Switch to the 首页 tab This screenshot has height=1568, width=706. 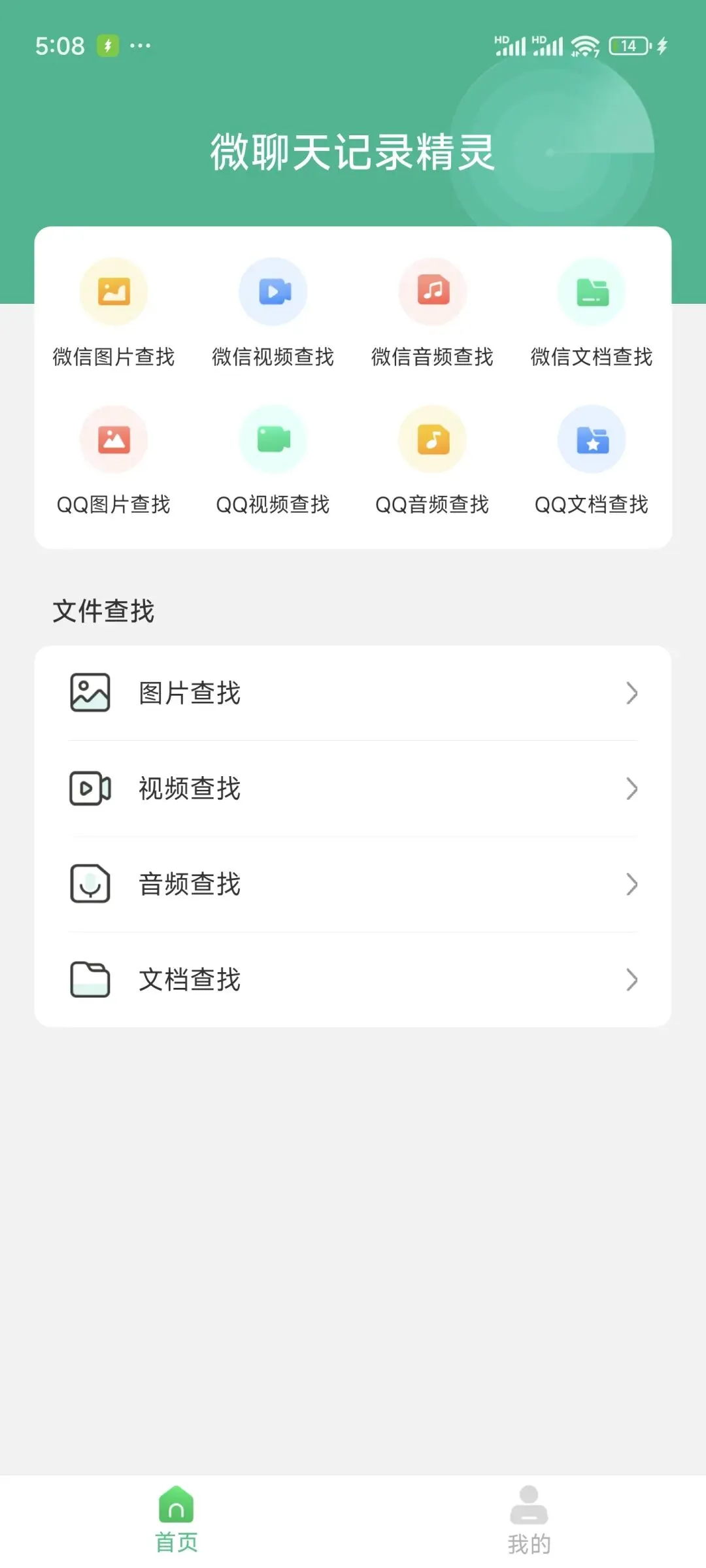coord(176,1521)
